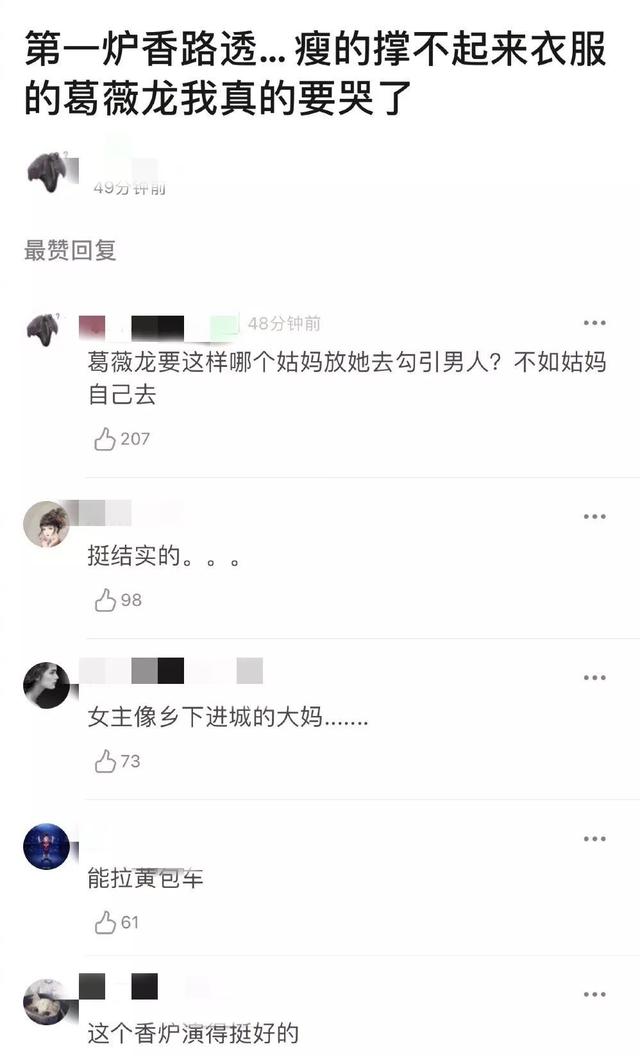Like the comment 女主像乡下进城的大妈
This screenshot has height=1056, width=640.
click(x=105, y=761)
